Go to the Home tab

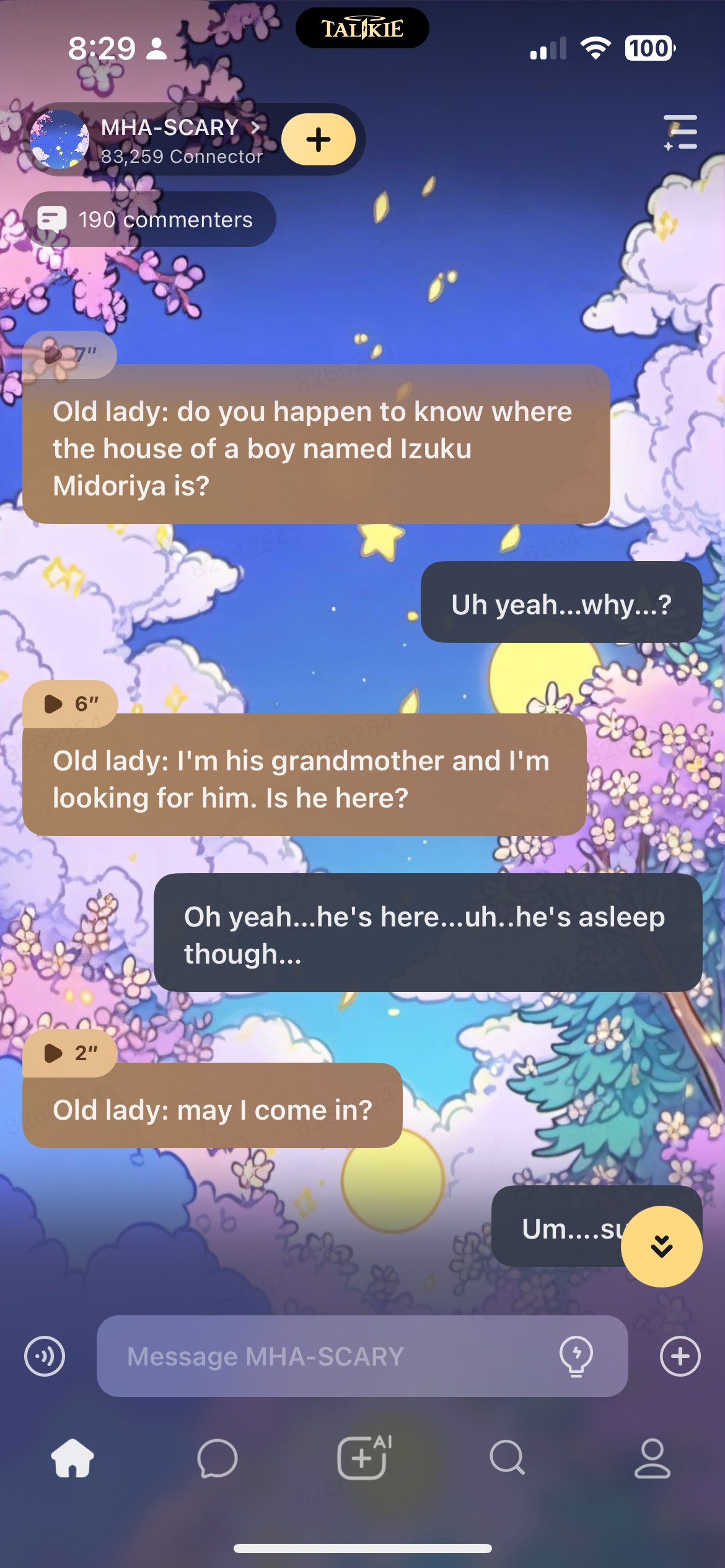pyautogui.click(x=72, y=1458)
